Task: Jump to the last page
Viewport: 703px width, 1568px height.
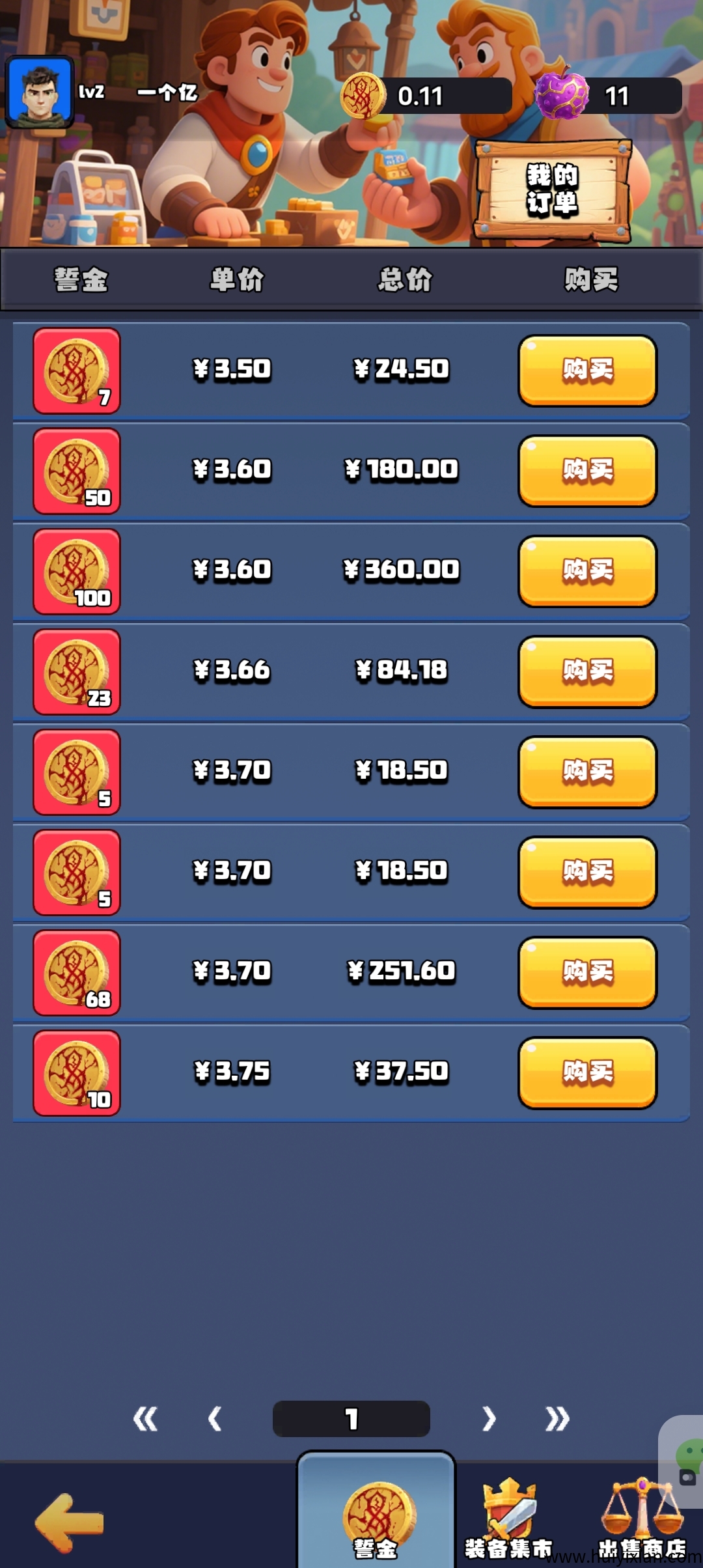Action: click(557, 1419)
